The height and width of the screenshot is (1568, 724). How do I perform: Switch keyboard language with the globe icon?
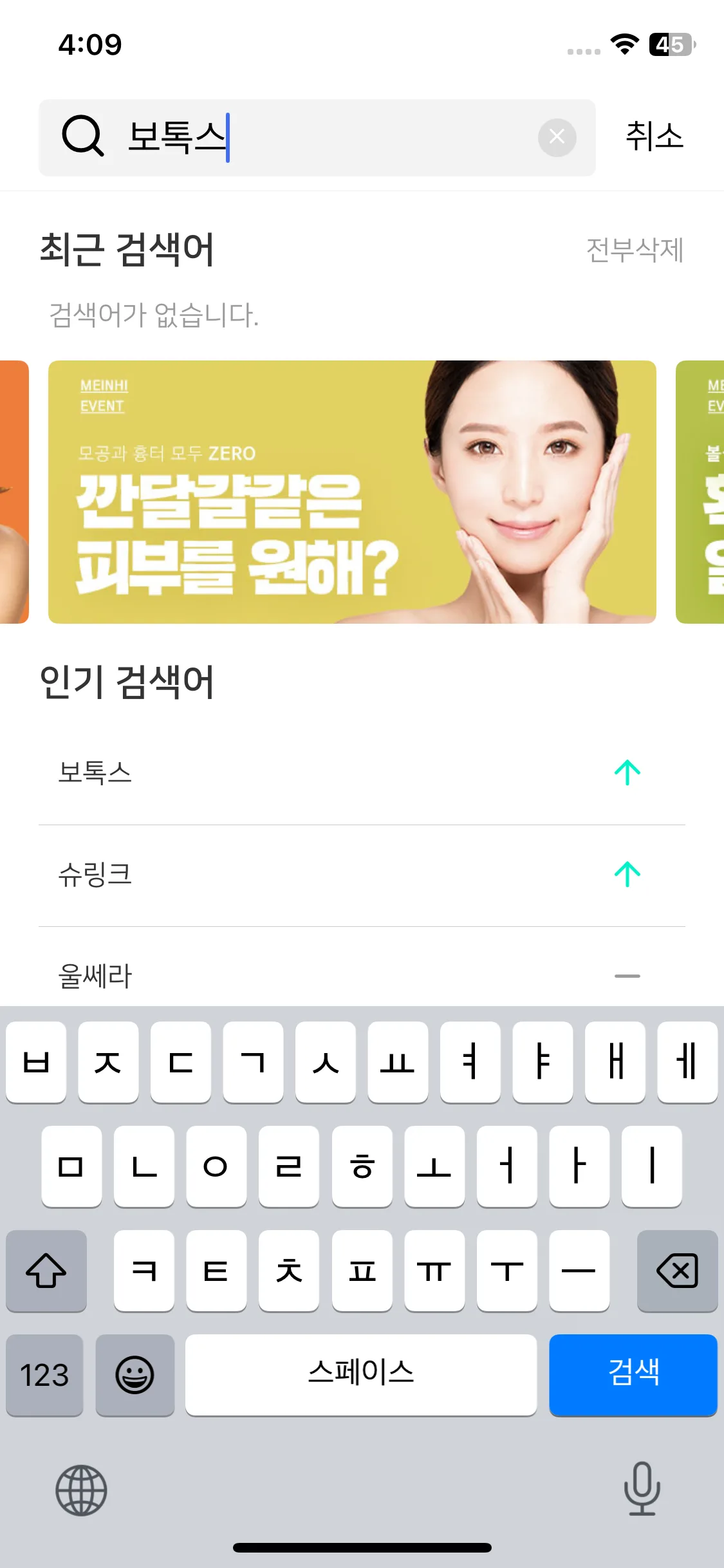81,1490
